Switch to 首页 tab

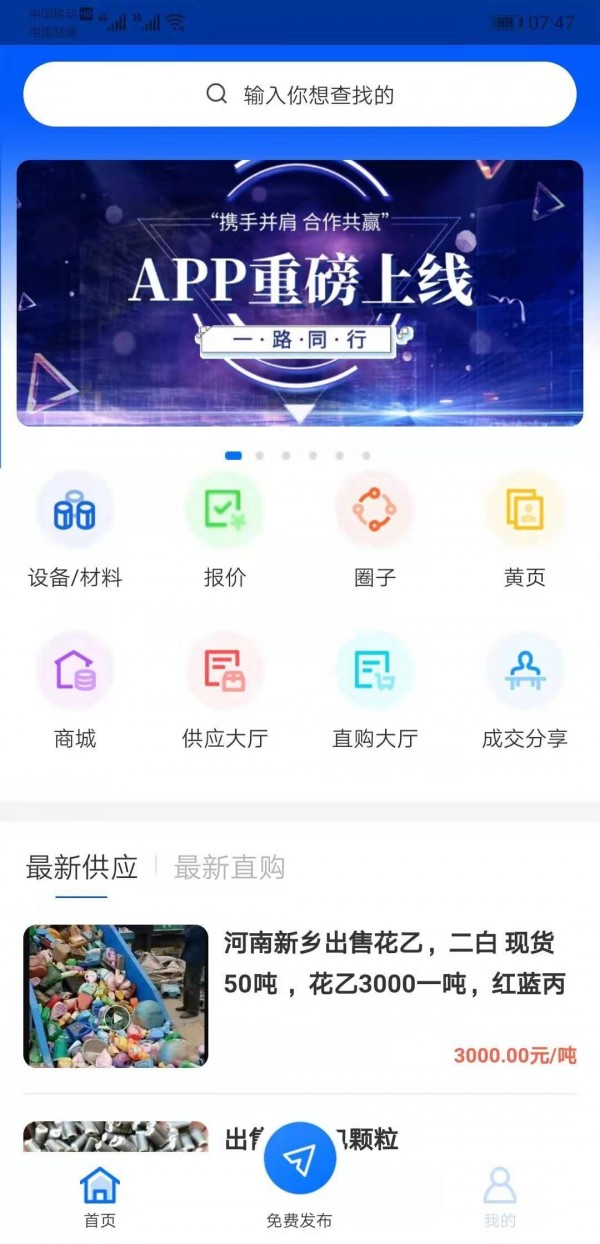(100, 1195)
